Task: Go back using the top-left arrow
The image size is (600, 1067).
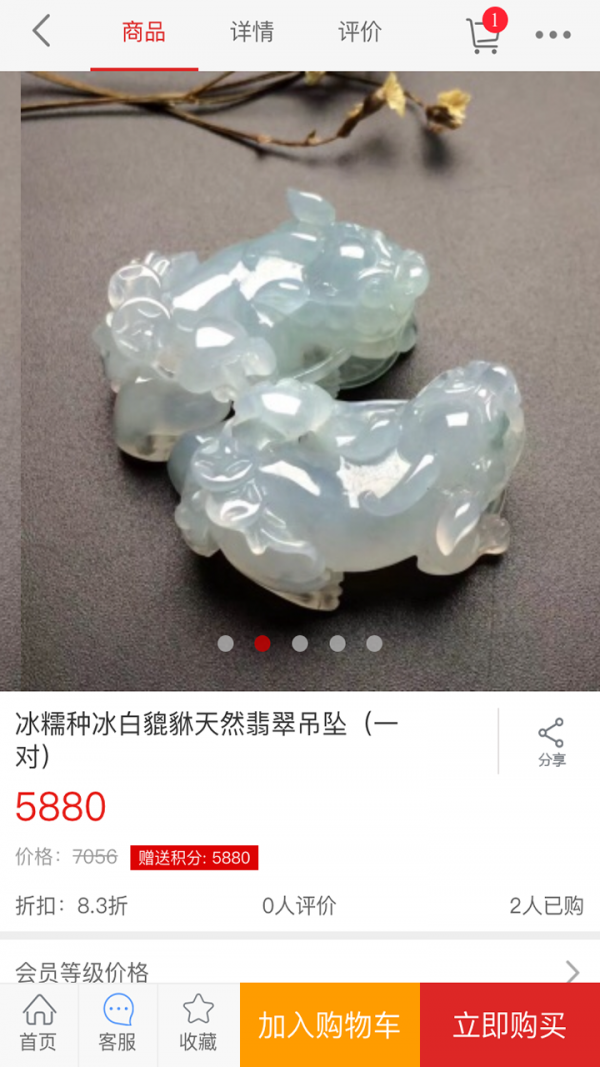Action: point(40,32)
